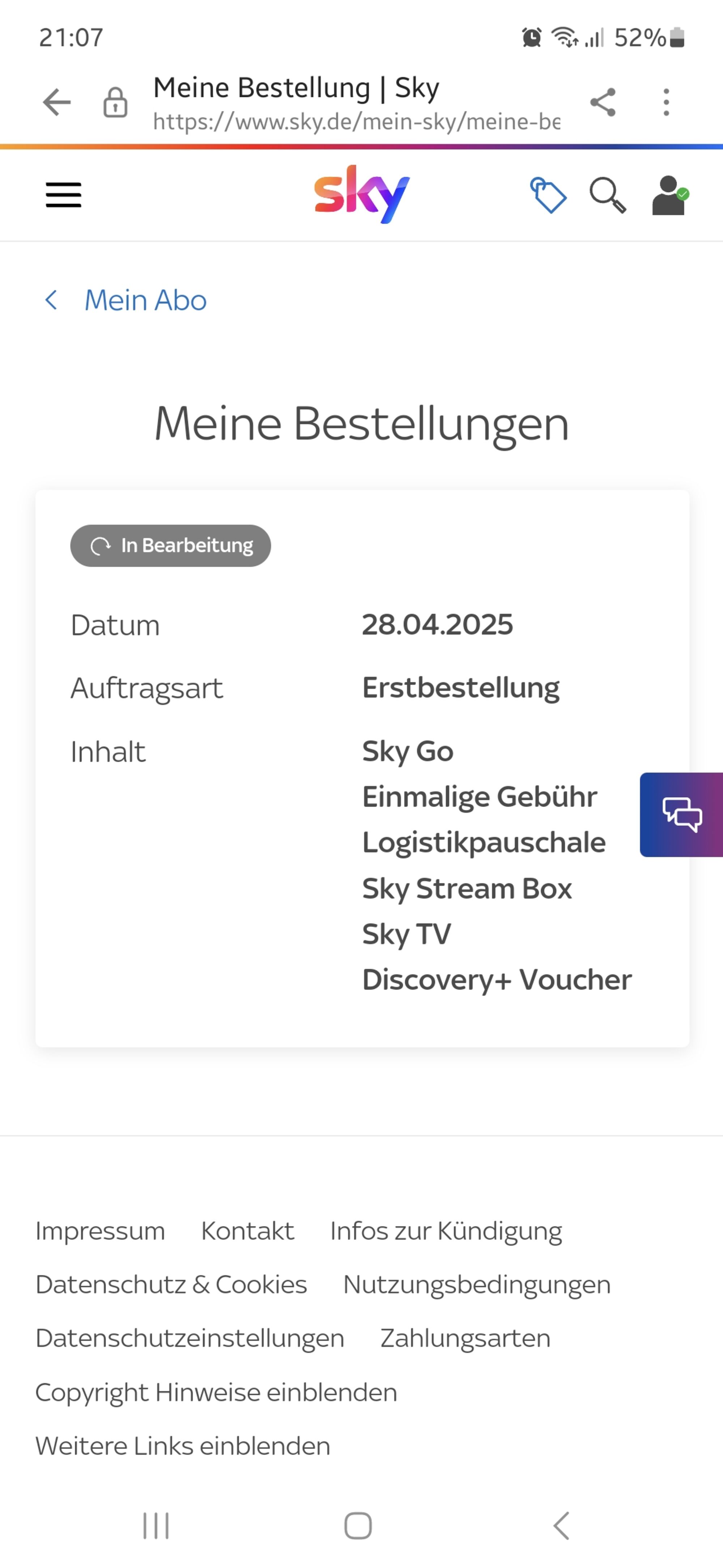Open the Kontakt link

(x=248, y=1231)
